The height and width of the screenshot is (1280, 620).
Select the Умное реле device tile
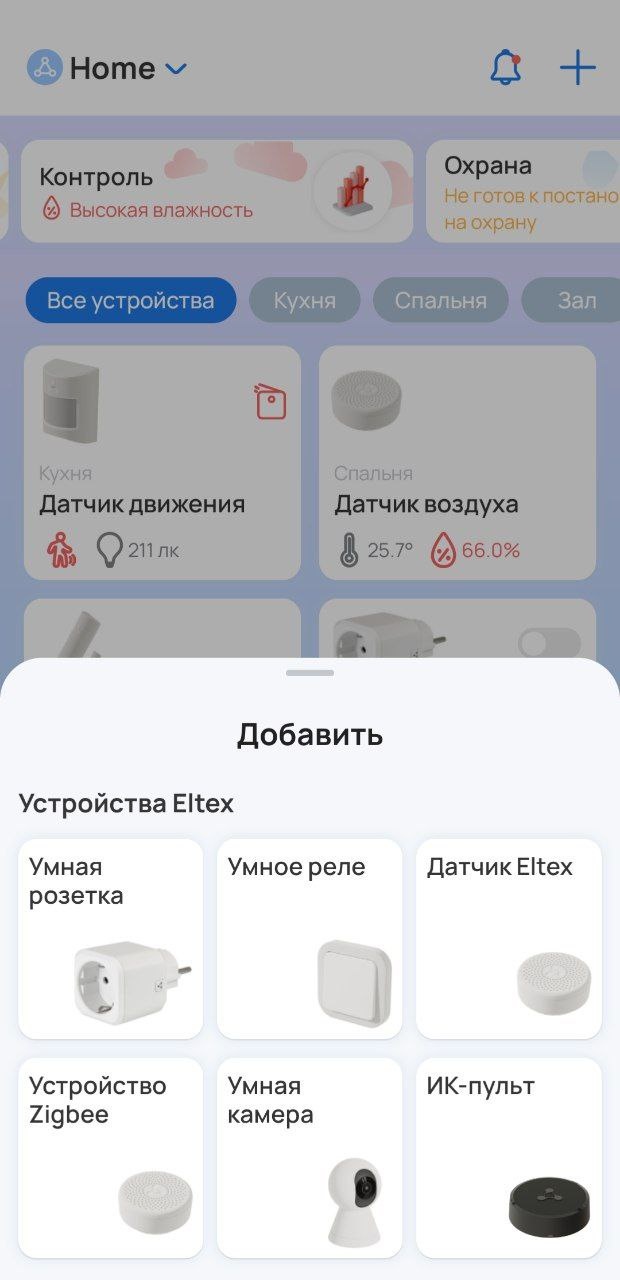309,938
